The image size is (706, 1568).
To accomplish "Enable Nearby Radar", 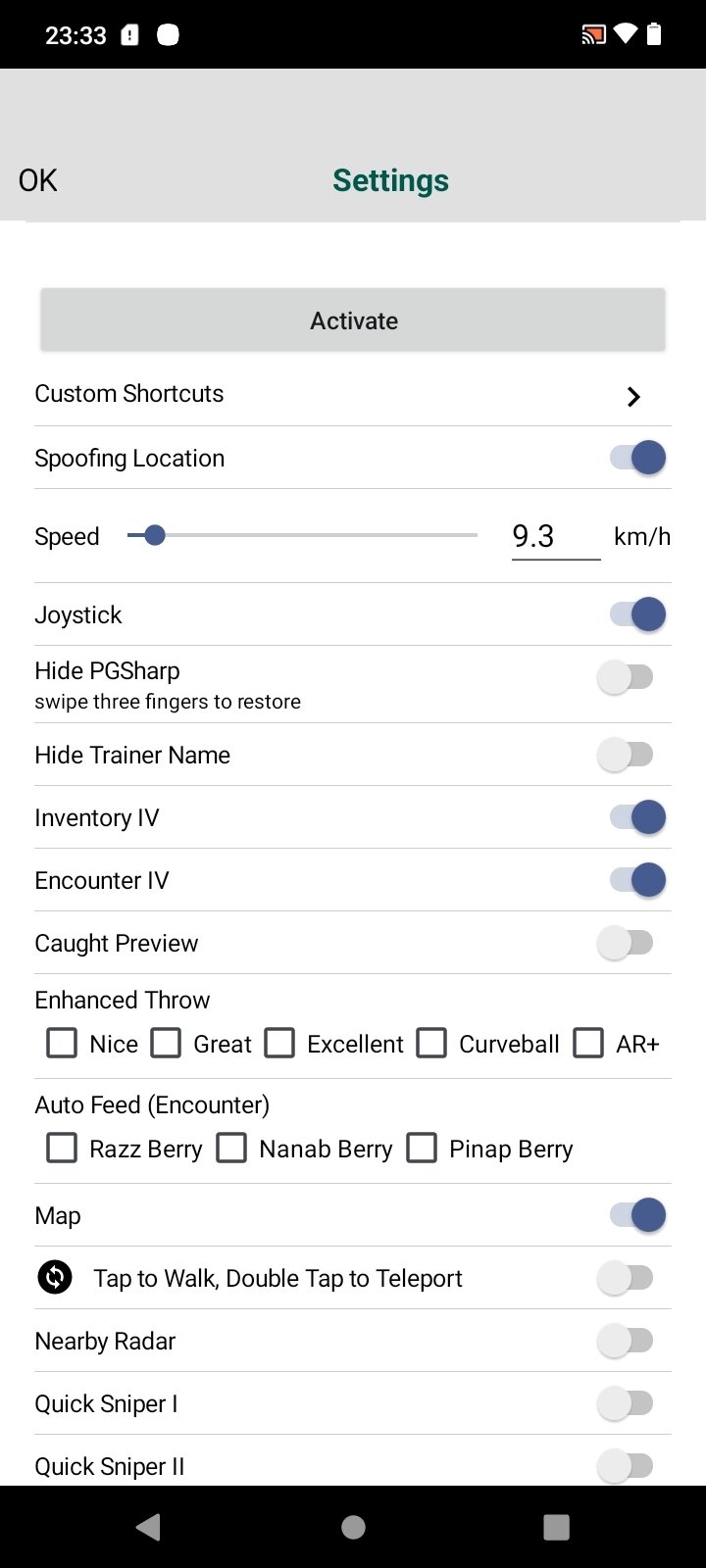I will (626, 1341).
